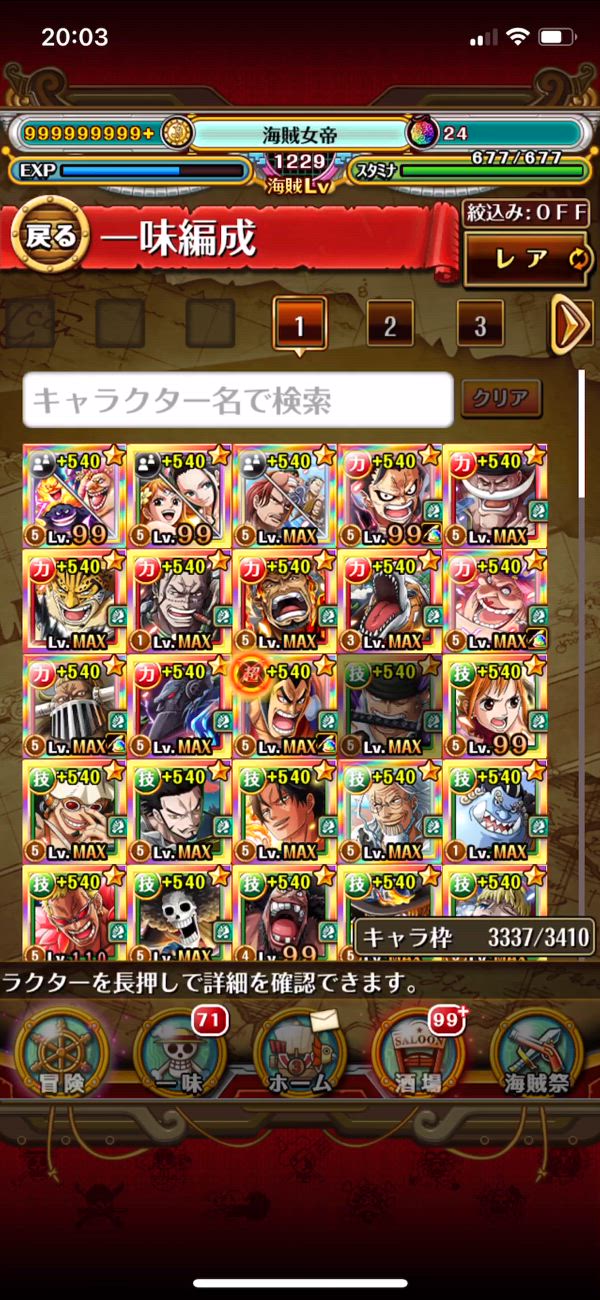Go to ホーム home screen
The width and height of the screenshot is (600, 1300).
(299, 1052)
